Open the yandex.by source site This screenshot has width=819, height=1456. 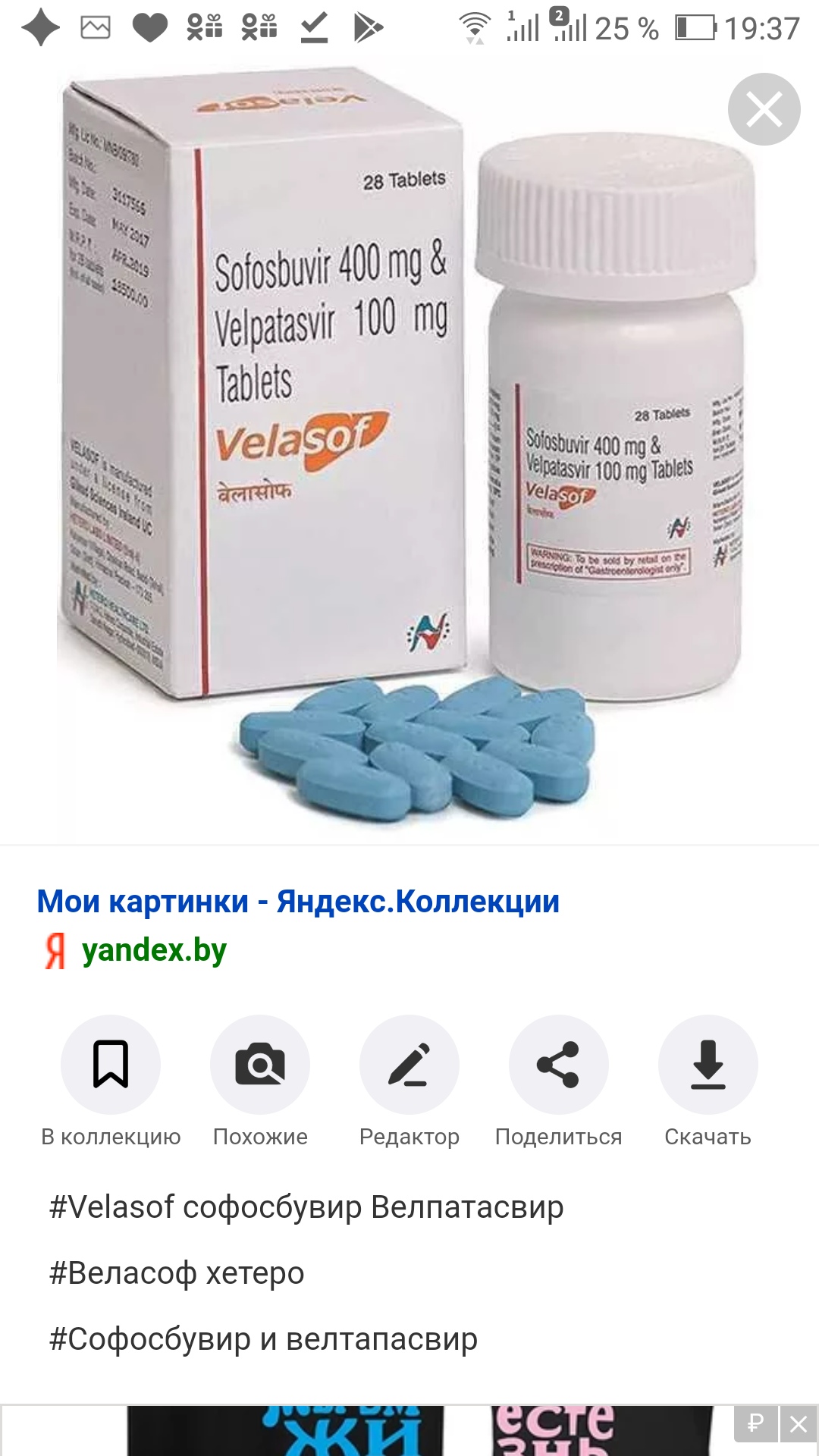coord(154,950)
